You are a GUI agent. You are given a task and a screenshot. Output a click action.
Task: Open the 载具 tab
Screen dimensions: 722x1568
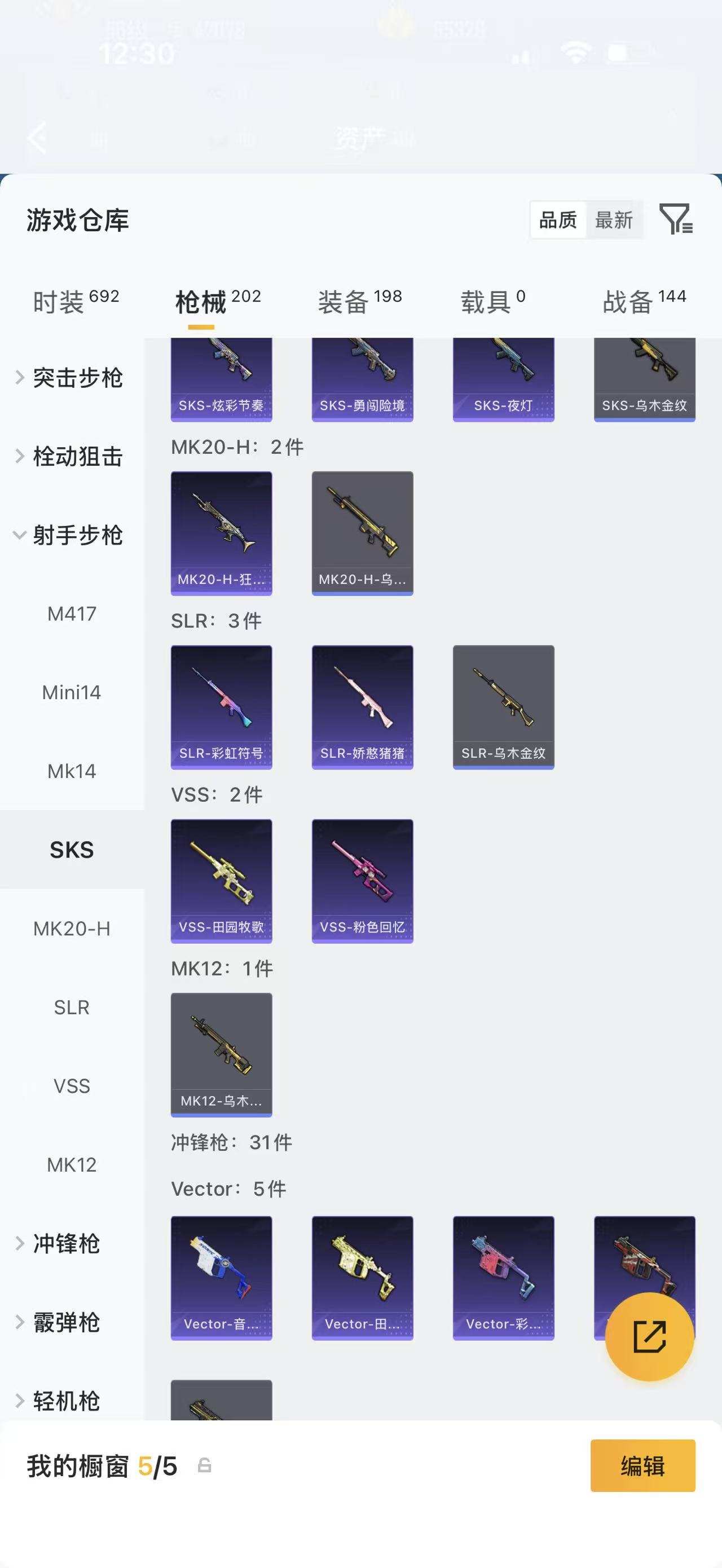pos(492,301)
